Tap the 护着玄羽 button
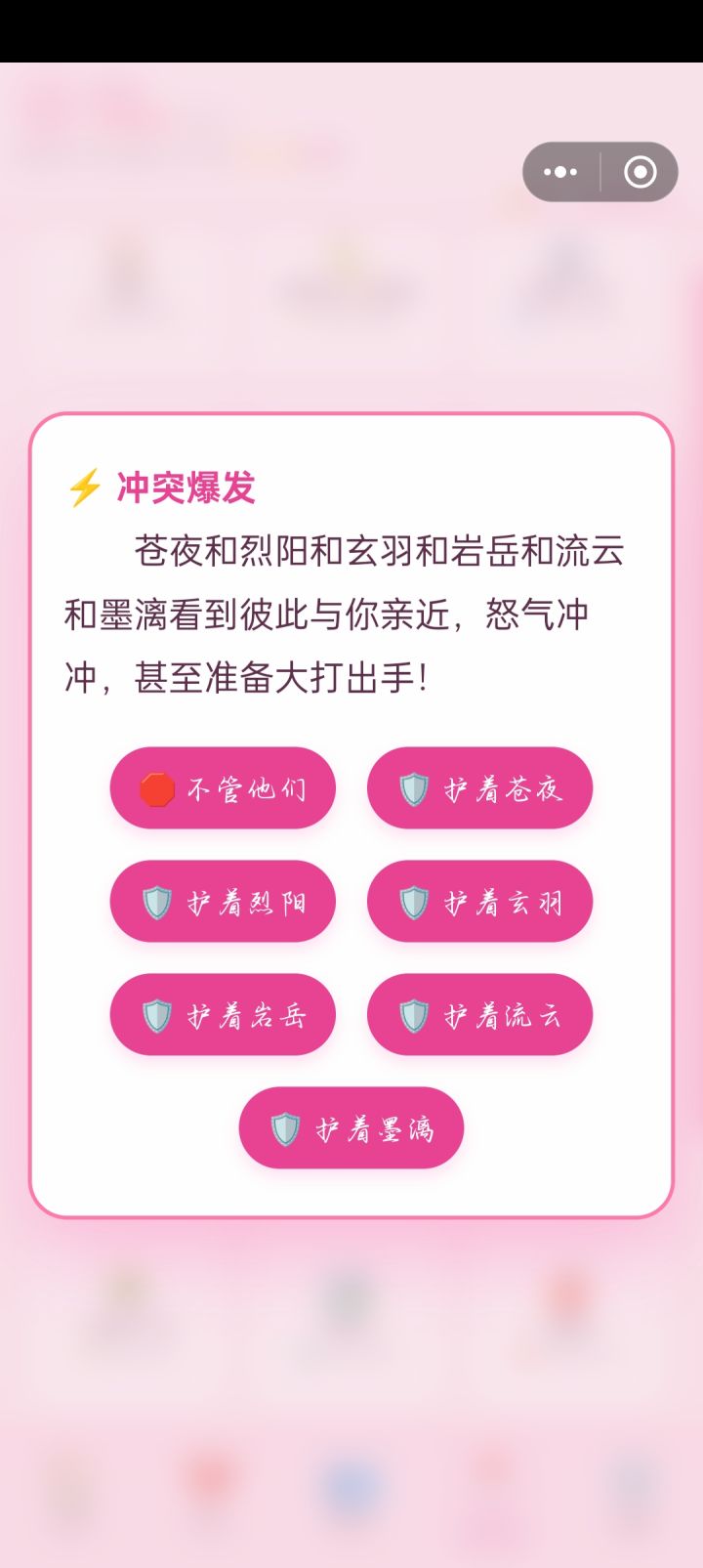Viewport: 703px width, 1568px height. [479, 902]
